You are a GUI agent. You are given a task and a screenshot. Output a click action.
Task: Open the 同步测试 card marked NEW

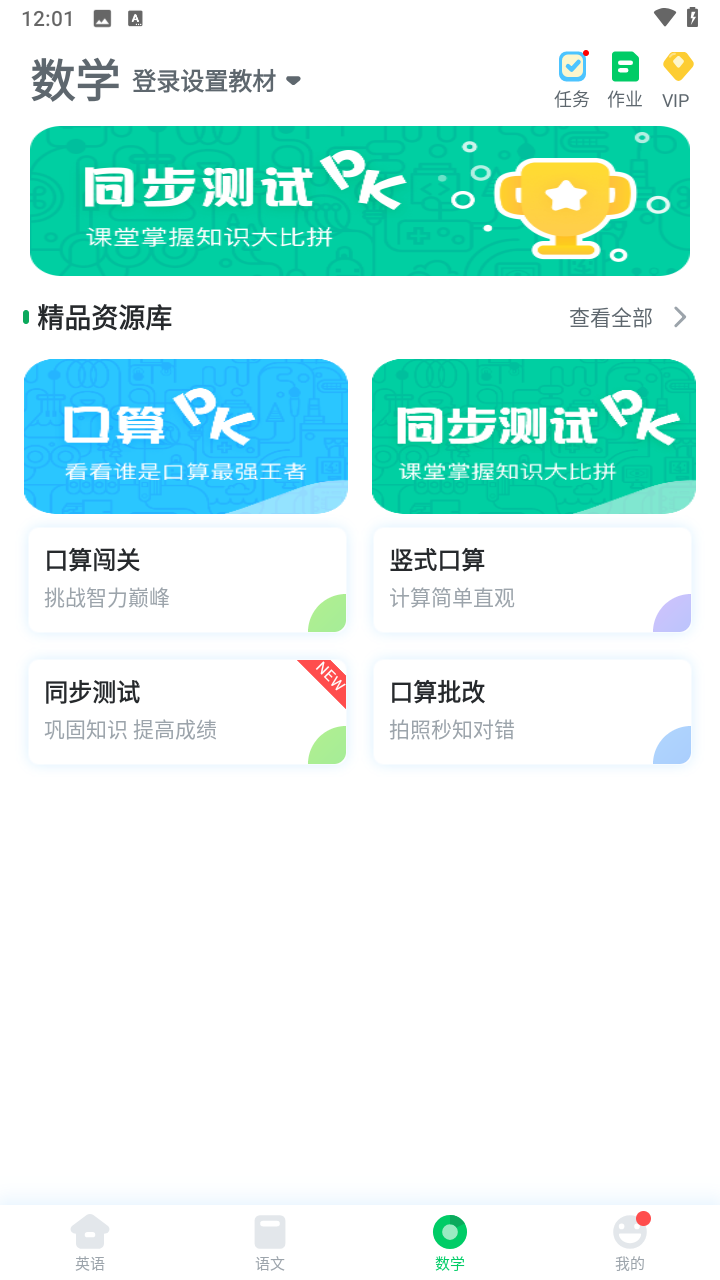pyautogui.click(x=187, y=712)
